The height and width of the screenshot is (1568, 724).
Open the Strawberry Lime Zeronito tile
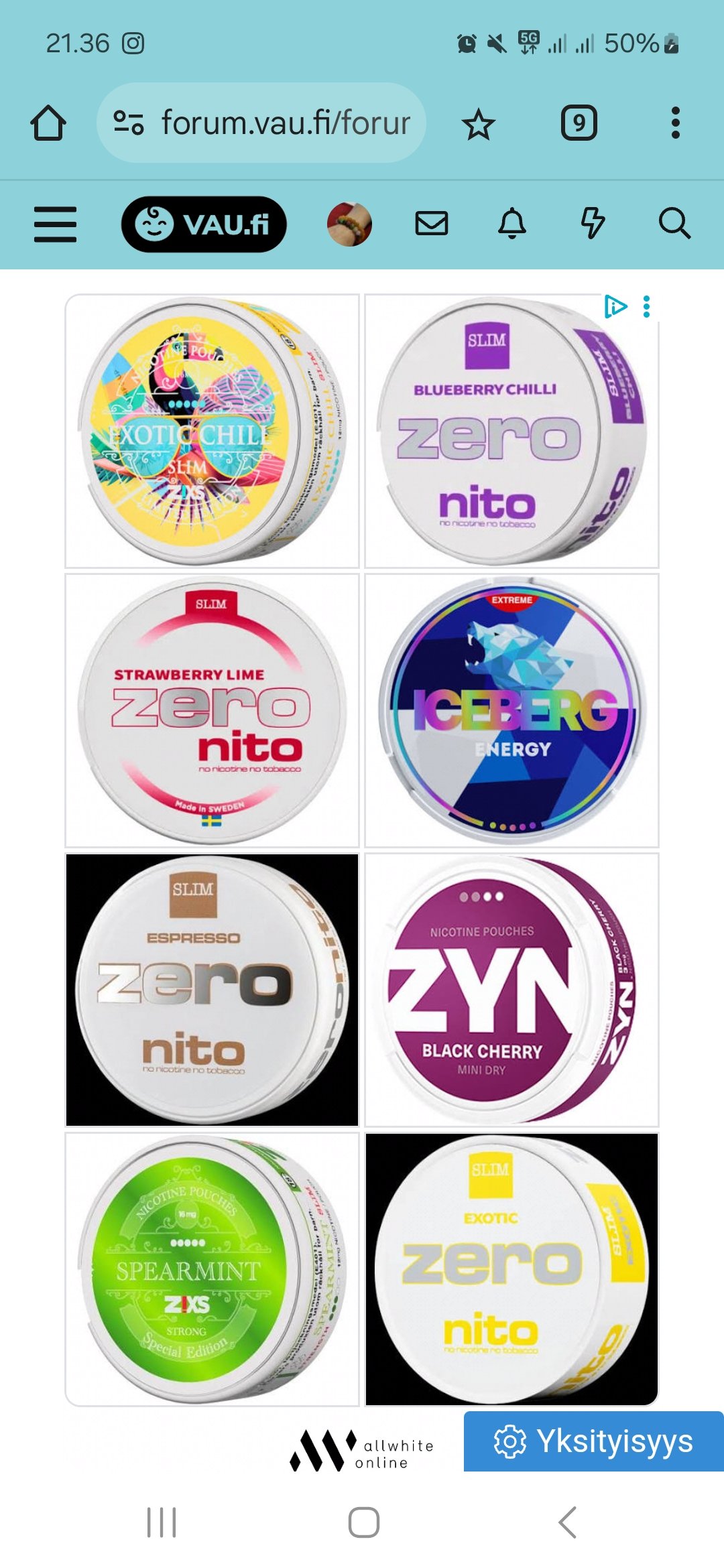212,710
